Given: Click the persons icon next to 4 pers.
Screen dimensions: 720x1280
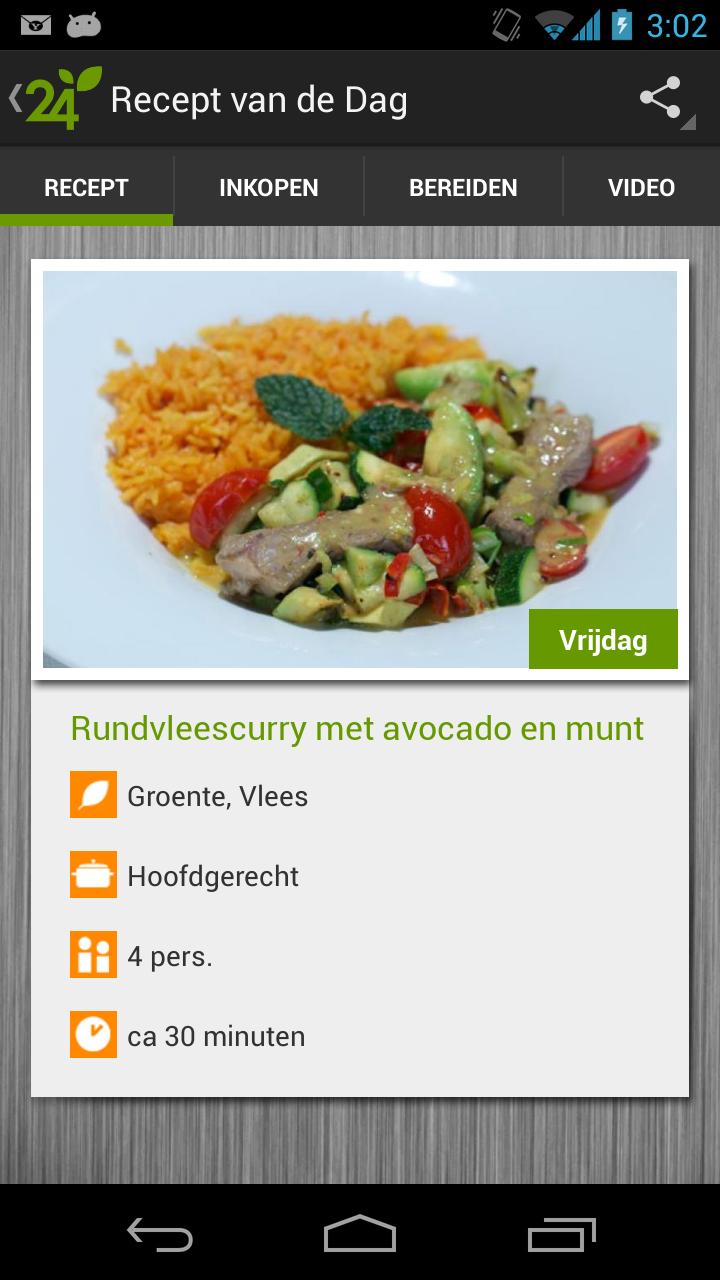Looking at the screenshot, I should pyautogui.click(x=93, y=955).
